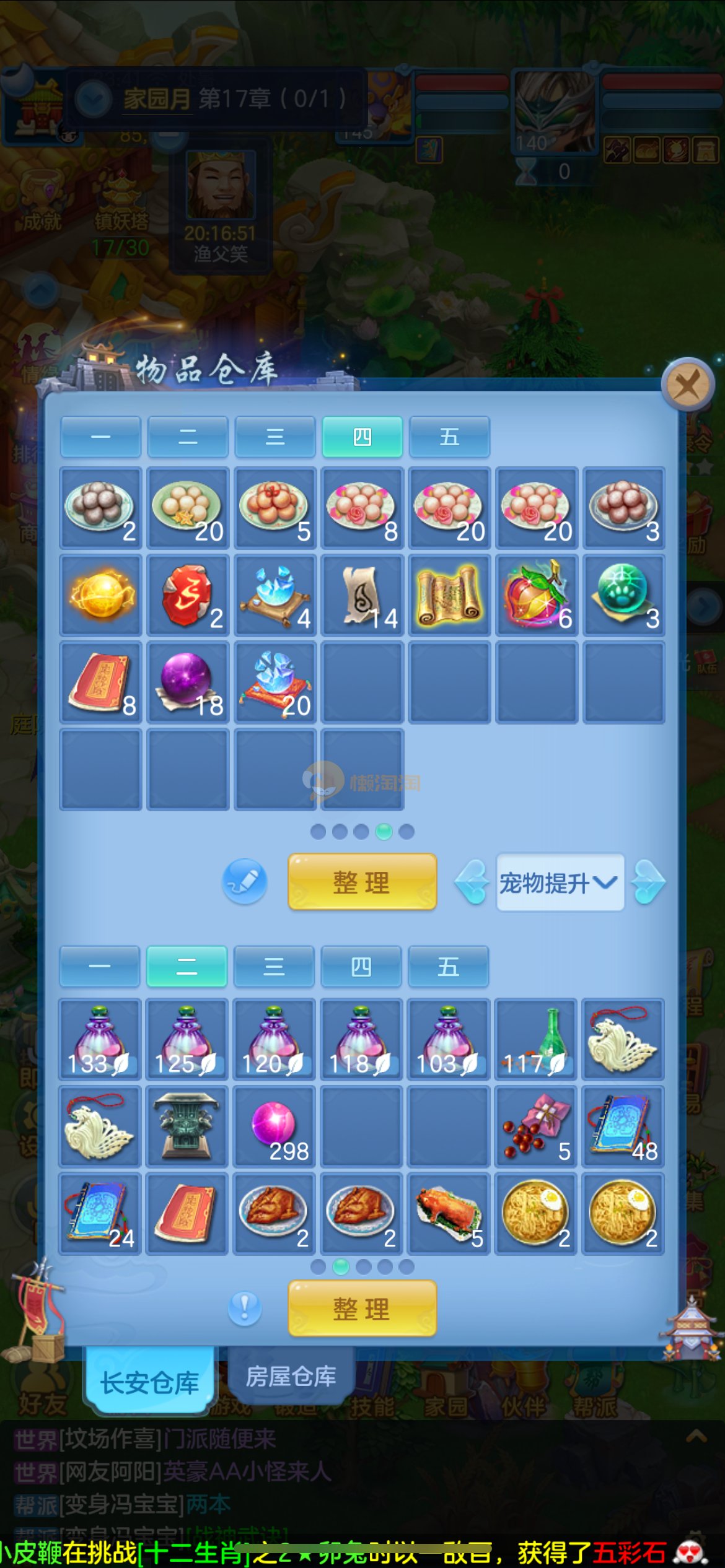Tap the lower 整理 sort button
This screenshot has width=725, height=1568.
click(362, 1309)
